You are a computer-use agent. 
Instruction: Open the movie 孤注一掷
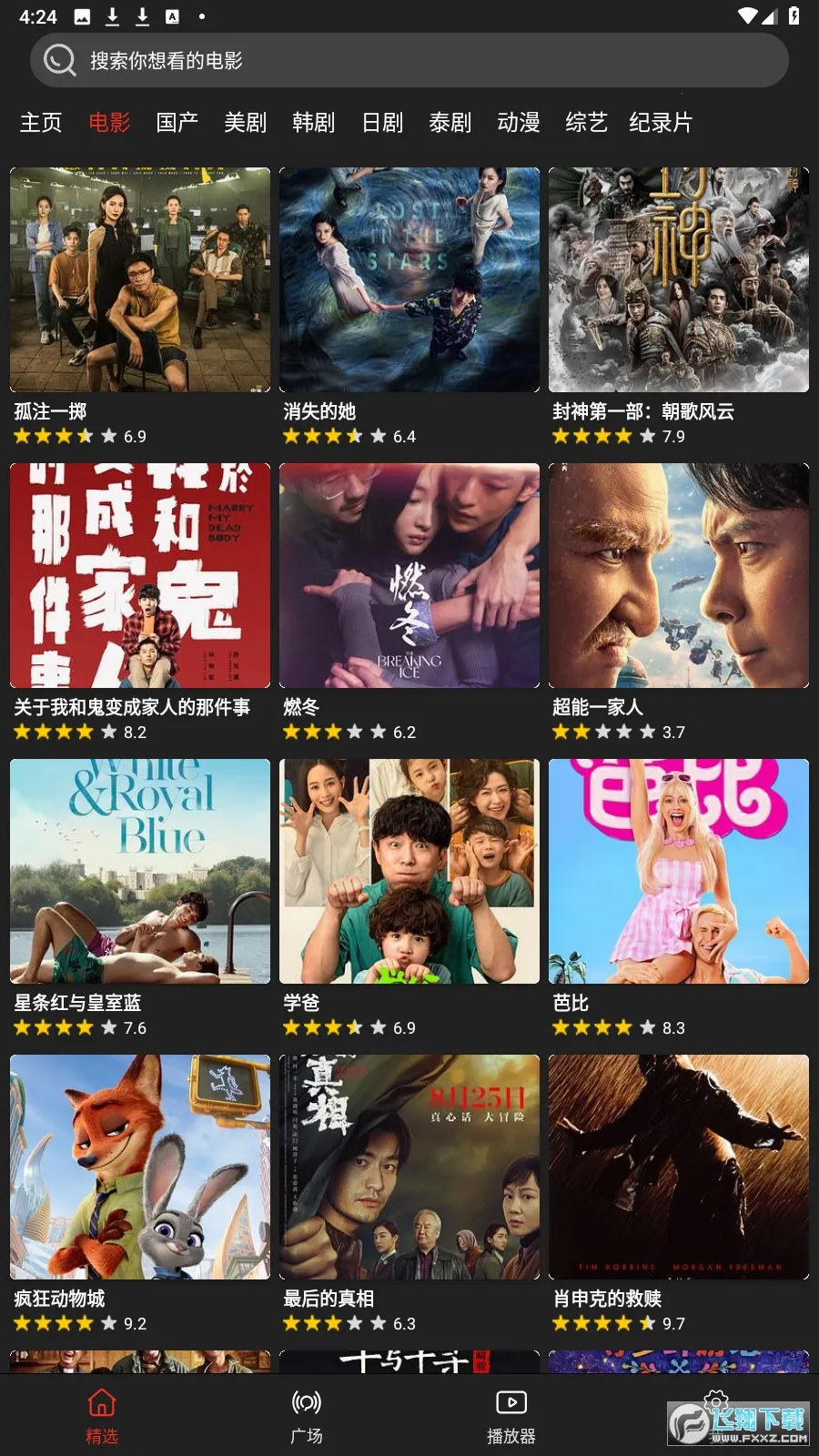[x=140, y=280]
